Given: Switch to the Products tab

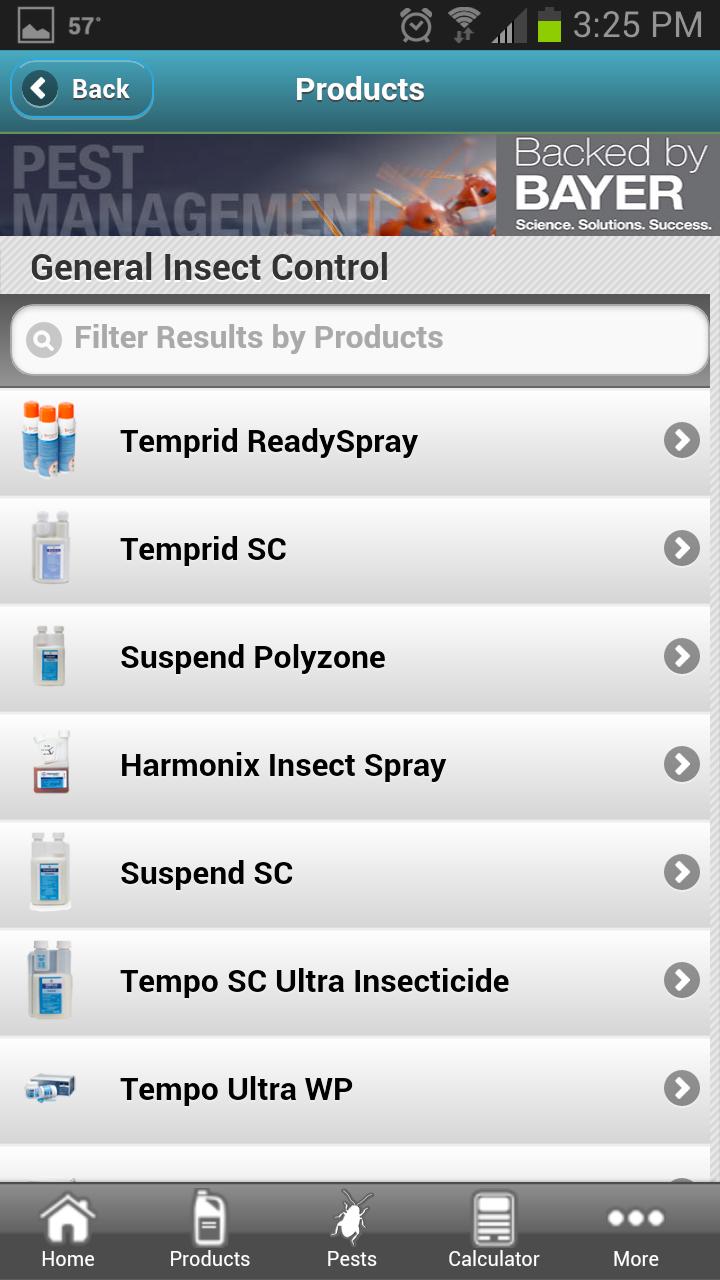Looking at the screenshot, I should coord(210,1232).
